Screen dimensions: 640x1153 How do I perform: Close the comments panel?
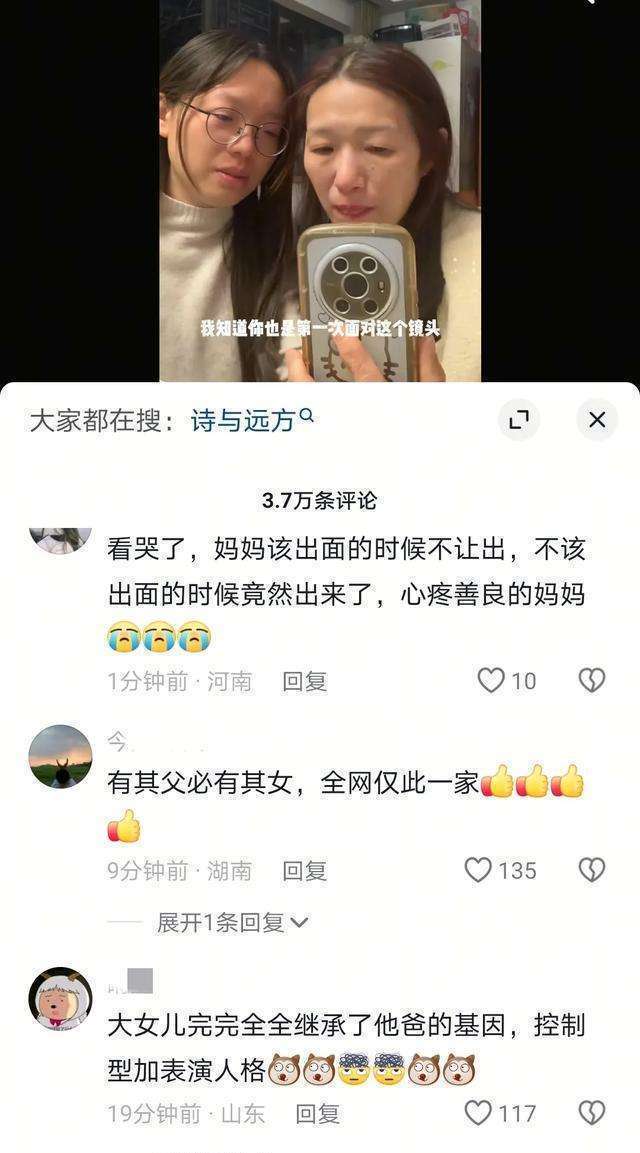click(597, 420)
